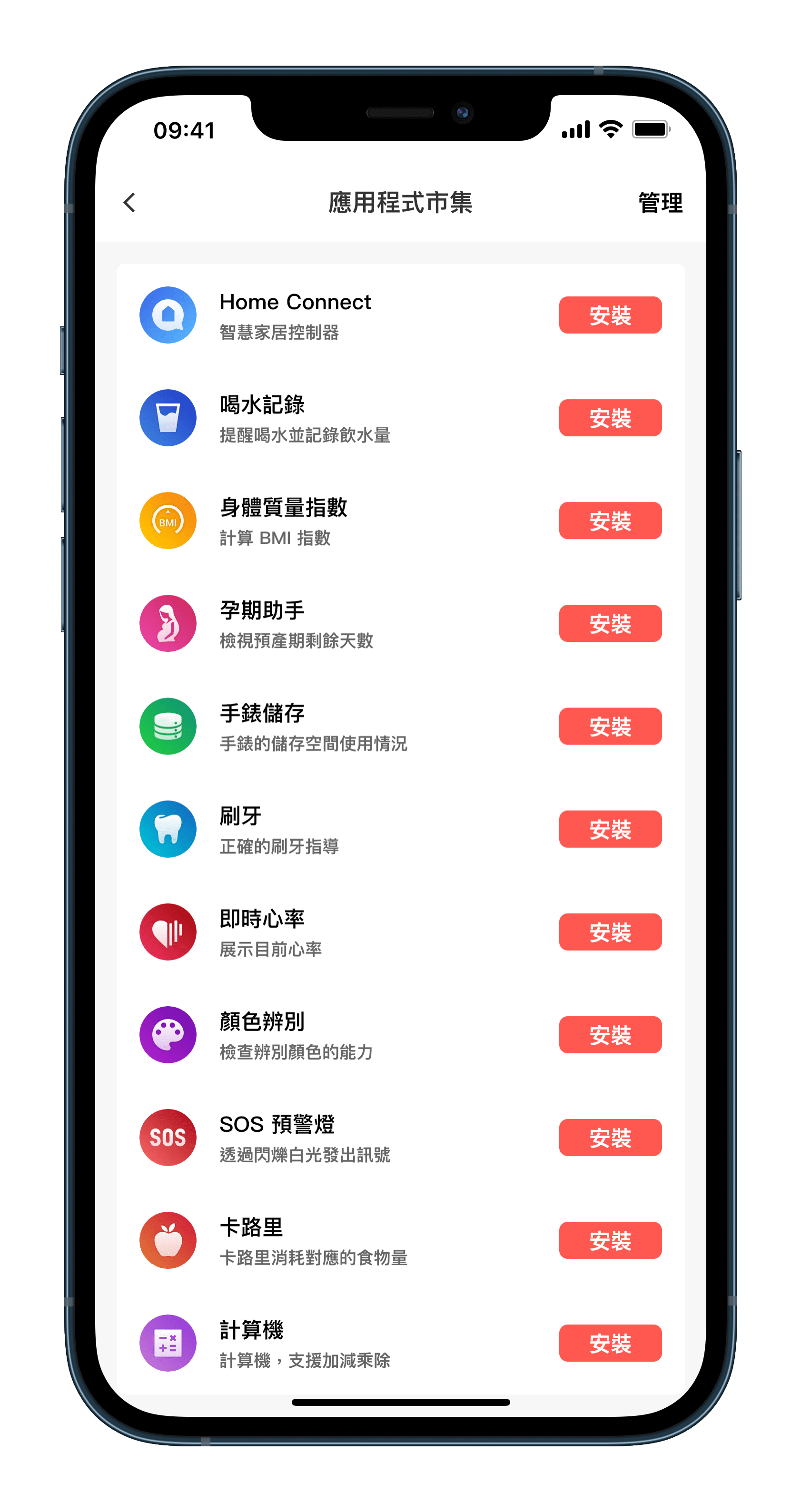Viewport: 801px width, 1512px height.
Task: Tap 安裝 for 身體質量指數
Action: 610,520
